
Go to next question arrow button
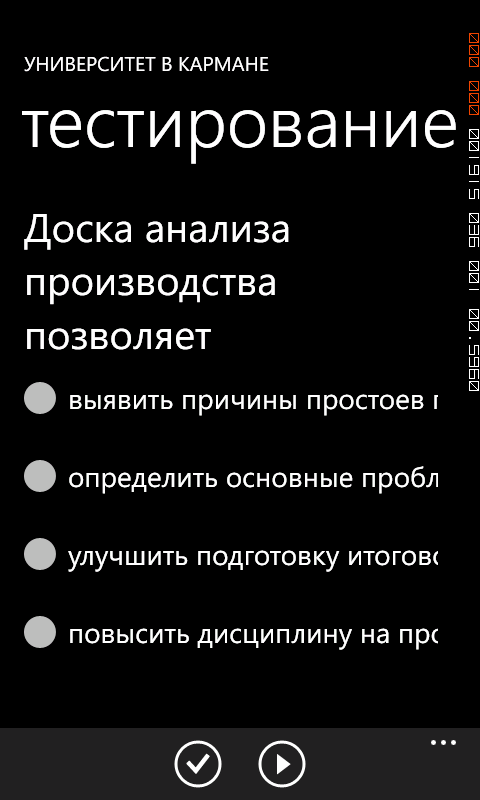[282, 764]
